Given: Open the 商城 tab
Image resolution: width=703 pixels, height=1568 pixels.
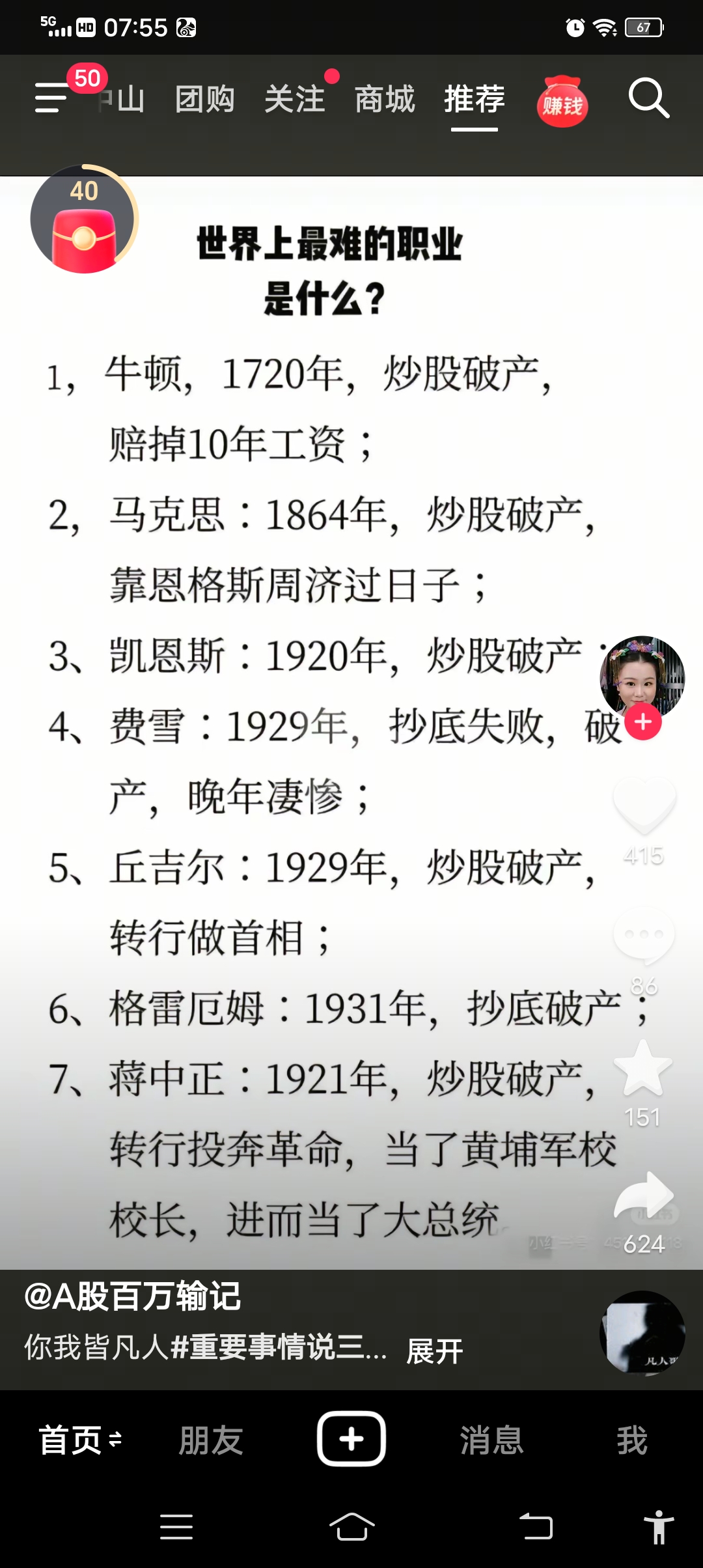Looking at the screenshot, I should (385, 100).
